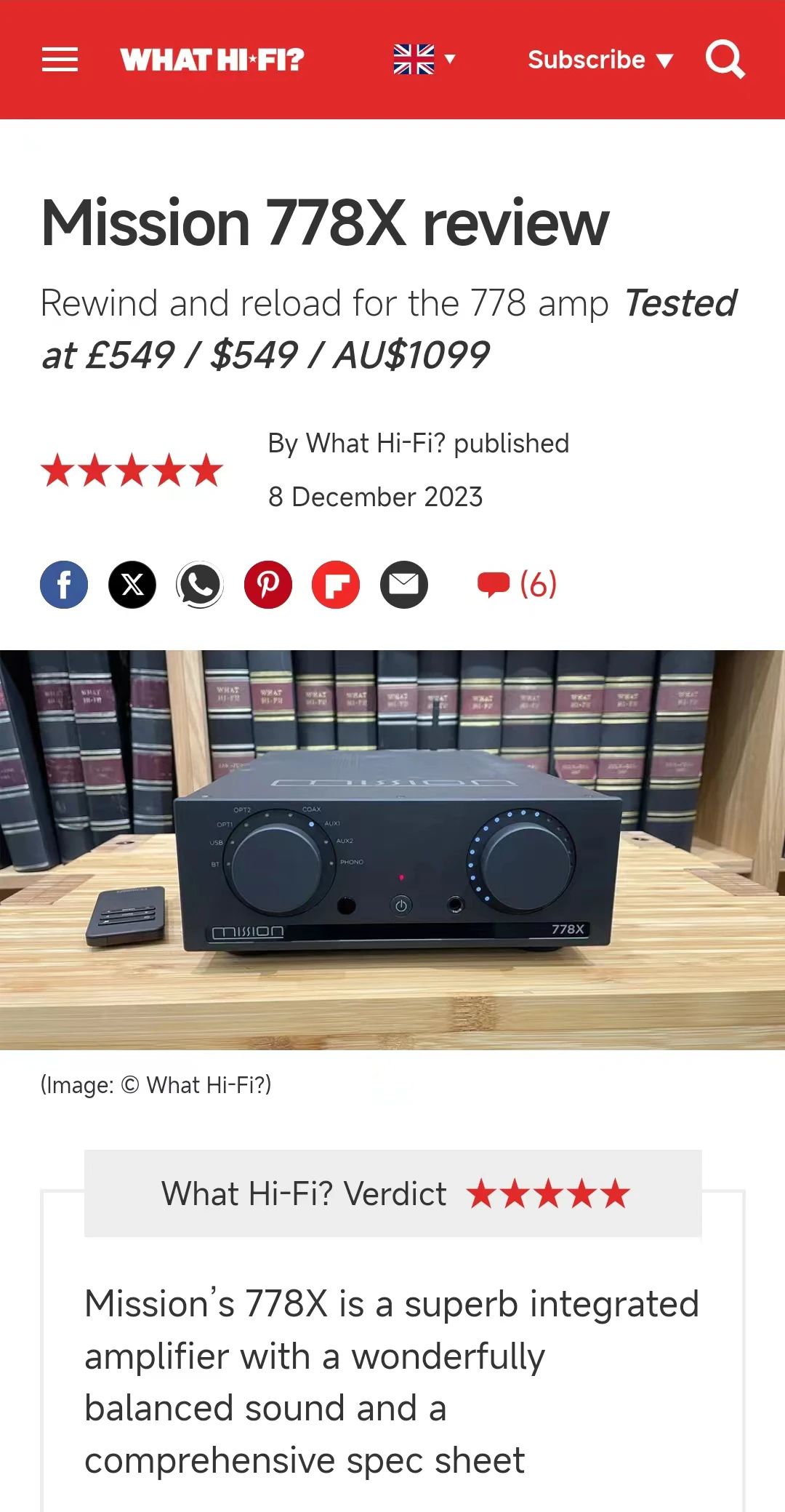The image size is (785, 1512).
Task: Open the Mission 778X amplifier photo
Action: pos(392,849)
